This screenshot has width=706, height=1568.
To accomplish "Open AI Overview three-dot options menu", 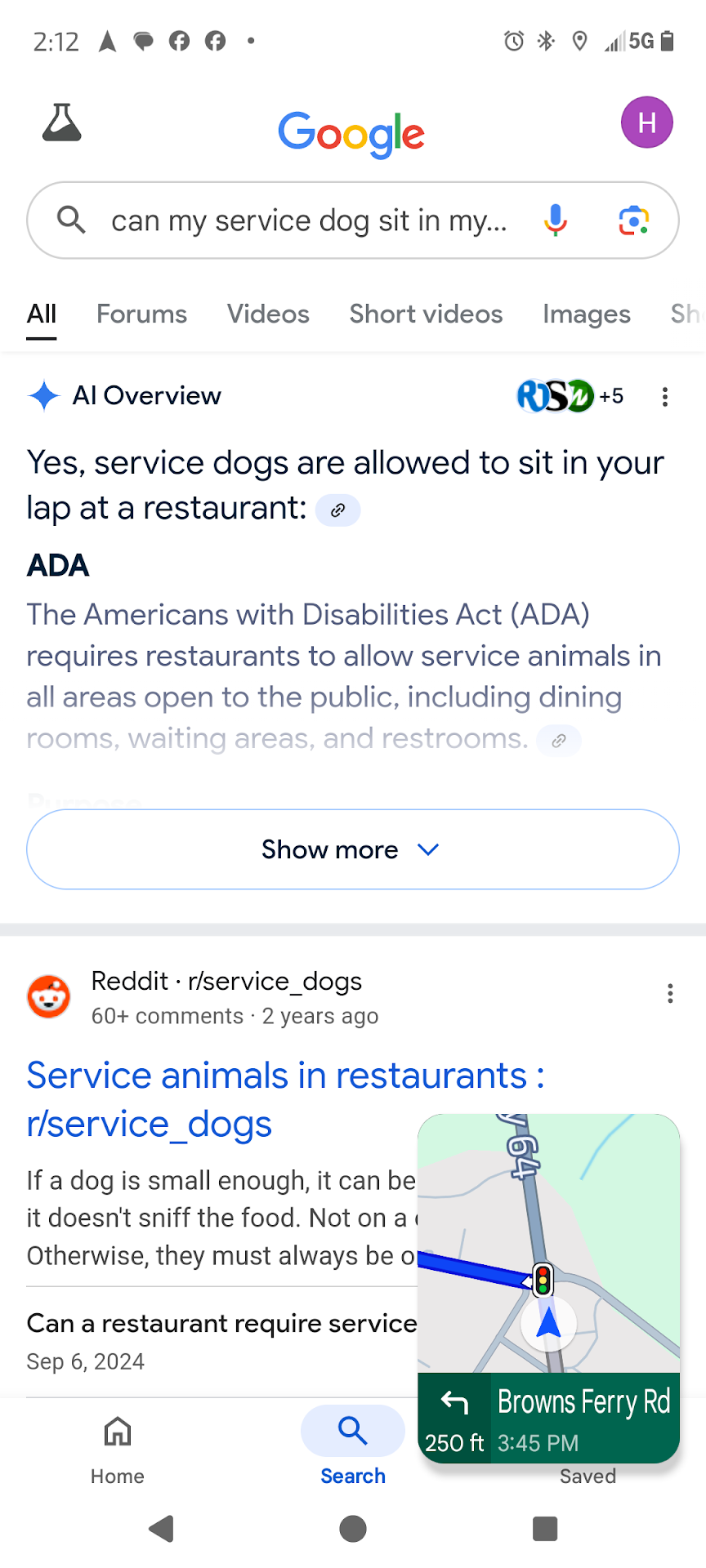I will click(665, 397).
